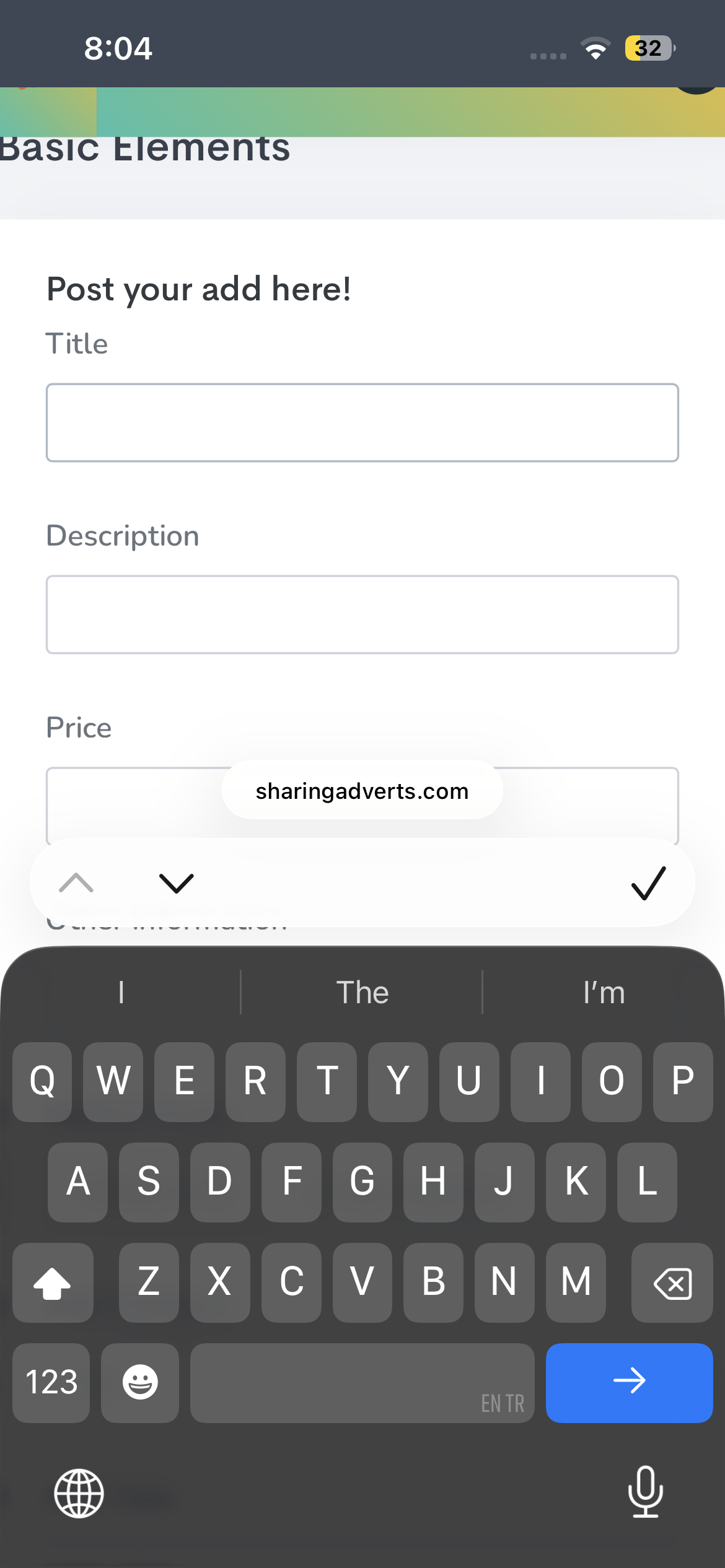Toggle the shift key
This screenshot has height=1568, width=725.
coord(53,1283)
